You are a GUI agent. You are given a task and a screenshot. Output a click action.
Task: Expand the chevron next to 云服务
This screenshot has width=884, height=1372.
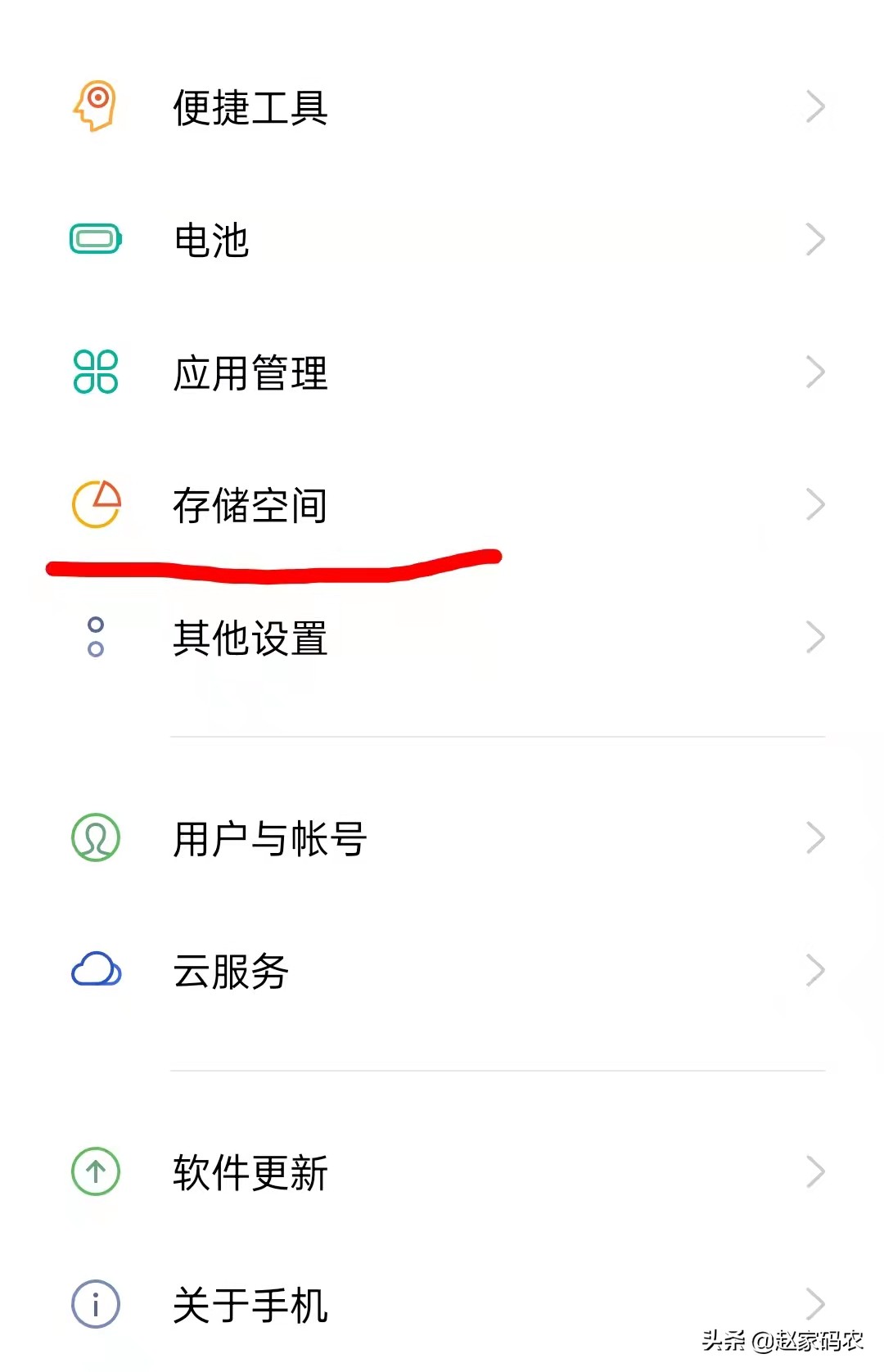pos(814,969)
